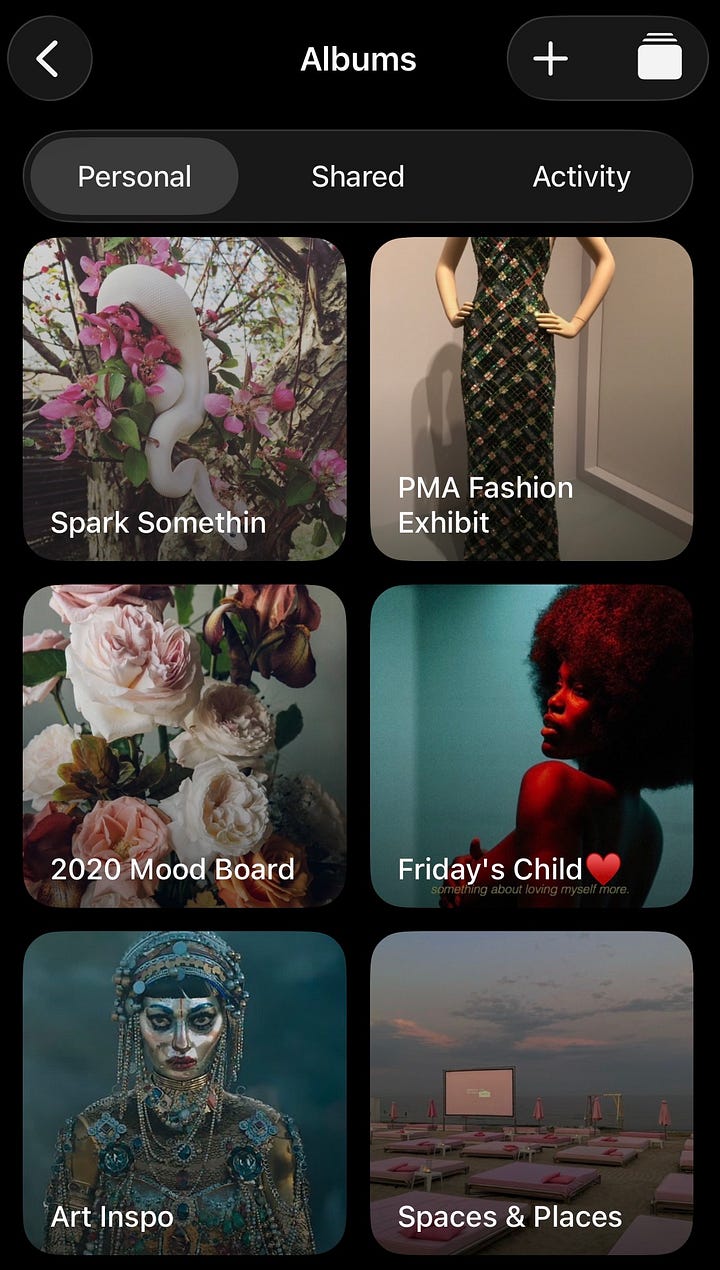Viewport: 720px width, 1270px height.
Task: Switch to the Activity tab
Action: click(581, 177)
